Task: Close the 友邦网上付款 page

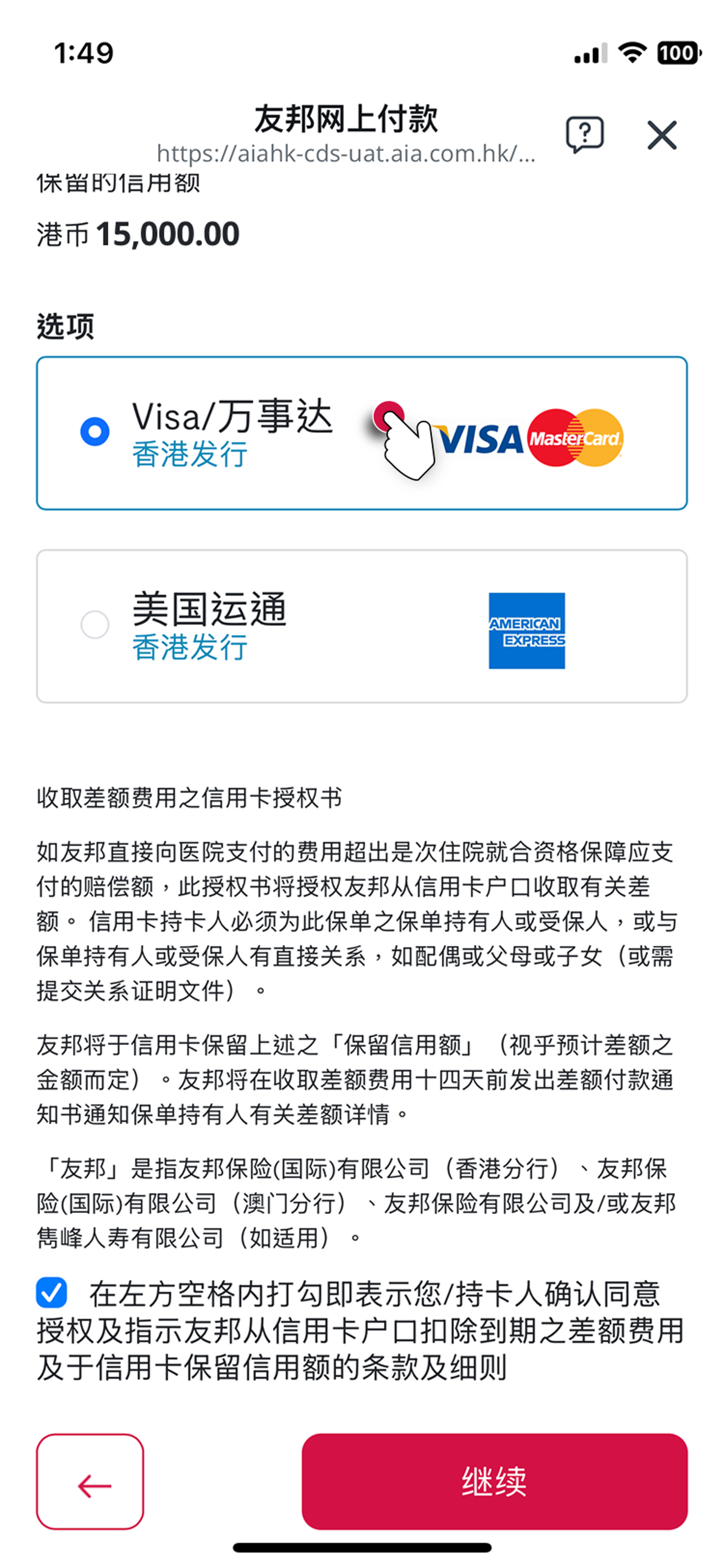Action: tap(662, 134)
